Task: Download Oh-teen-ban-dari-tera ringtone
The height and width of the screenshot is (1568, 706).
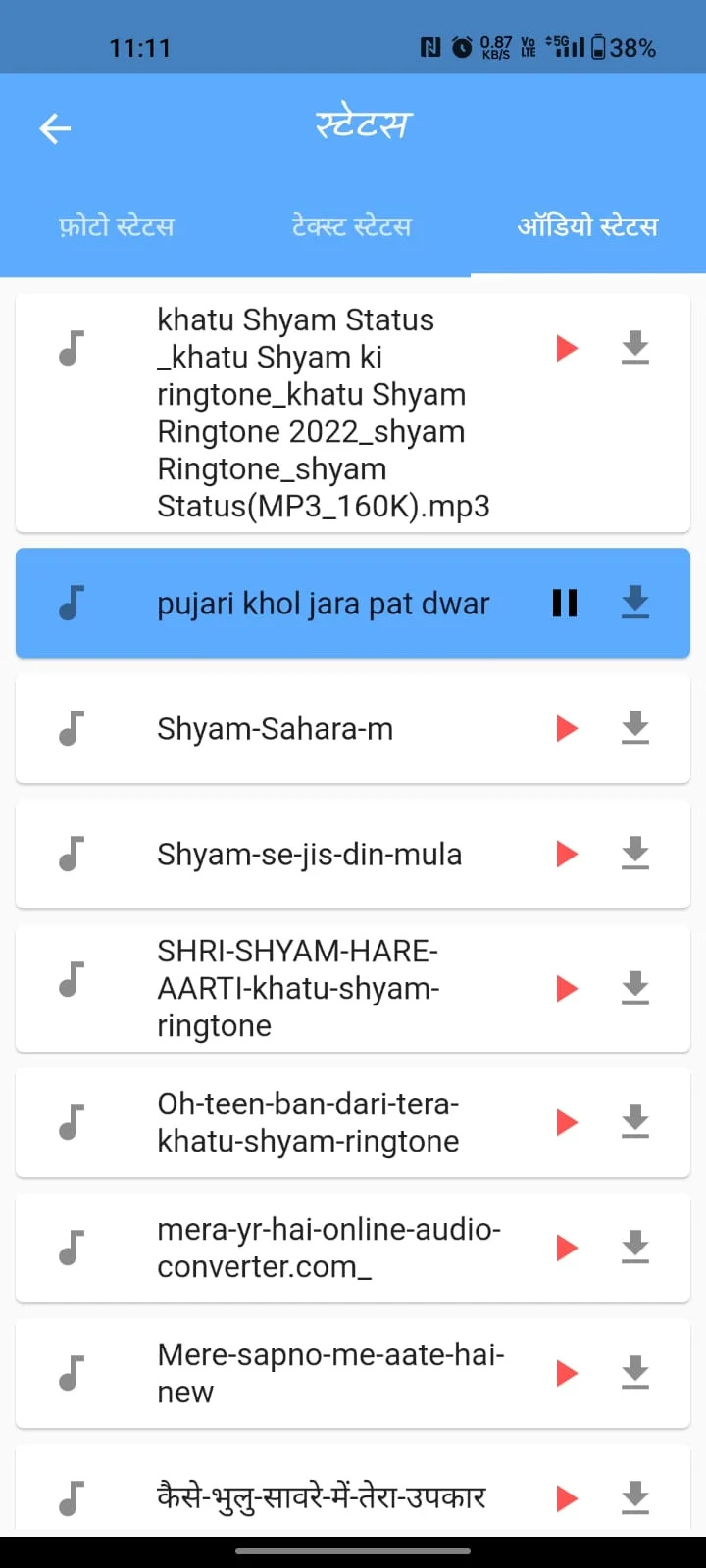Action: click(x=635, y=1122)
